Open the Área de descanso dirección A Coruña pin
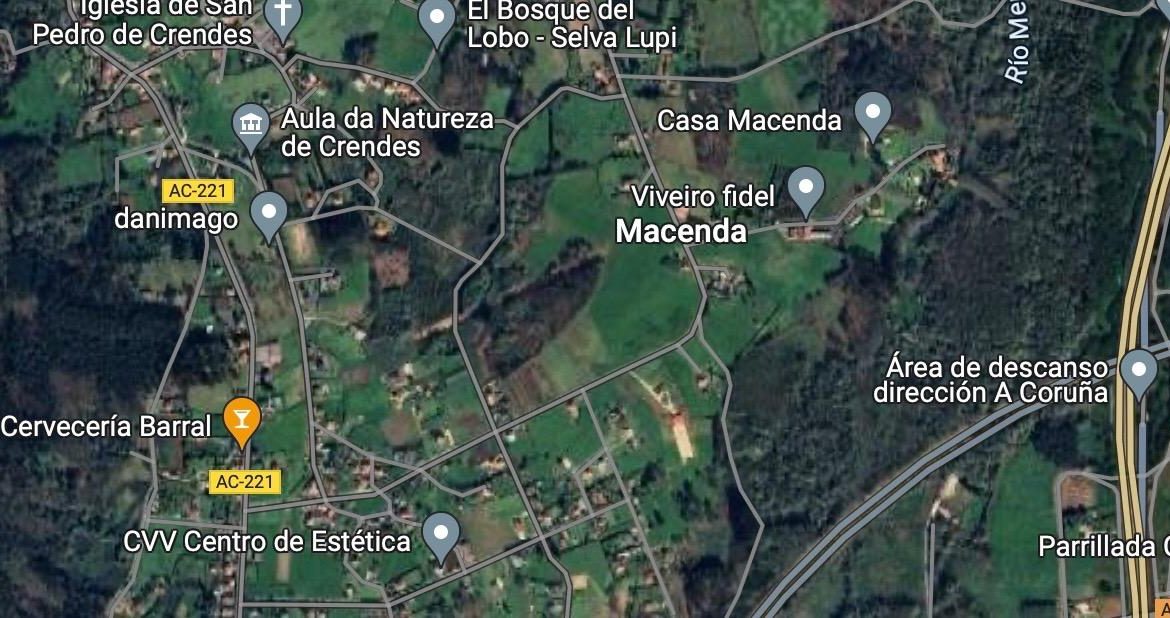Image resolution: width=1170 pixels, height=618 pixels. pos(1138,370)
